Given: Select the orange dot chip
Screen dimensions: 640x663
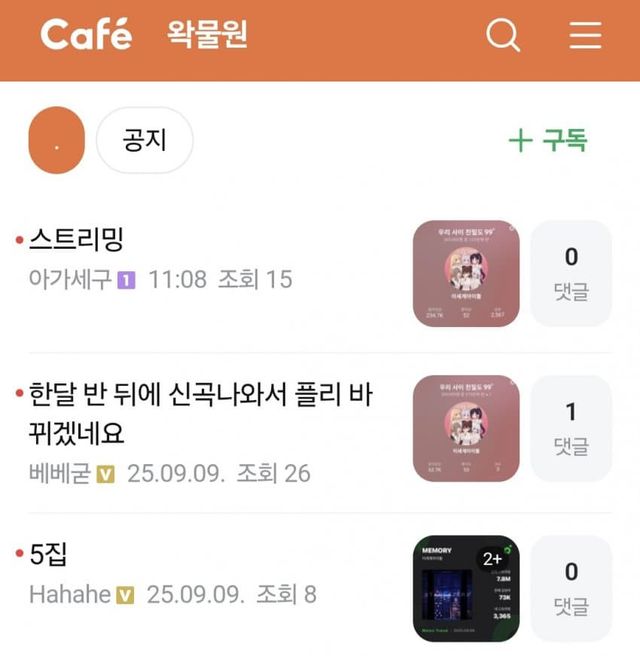Looking at the screenshot, I should pos(57,140).
